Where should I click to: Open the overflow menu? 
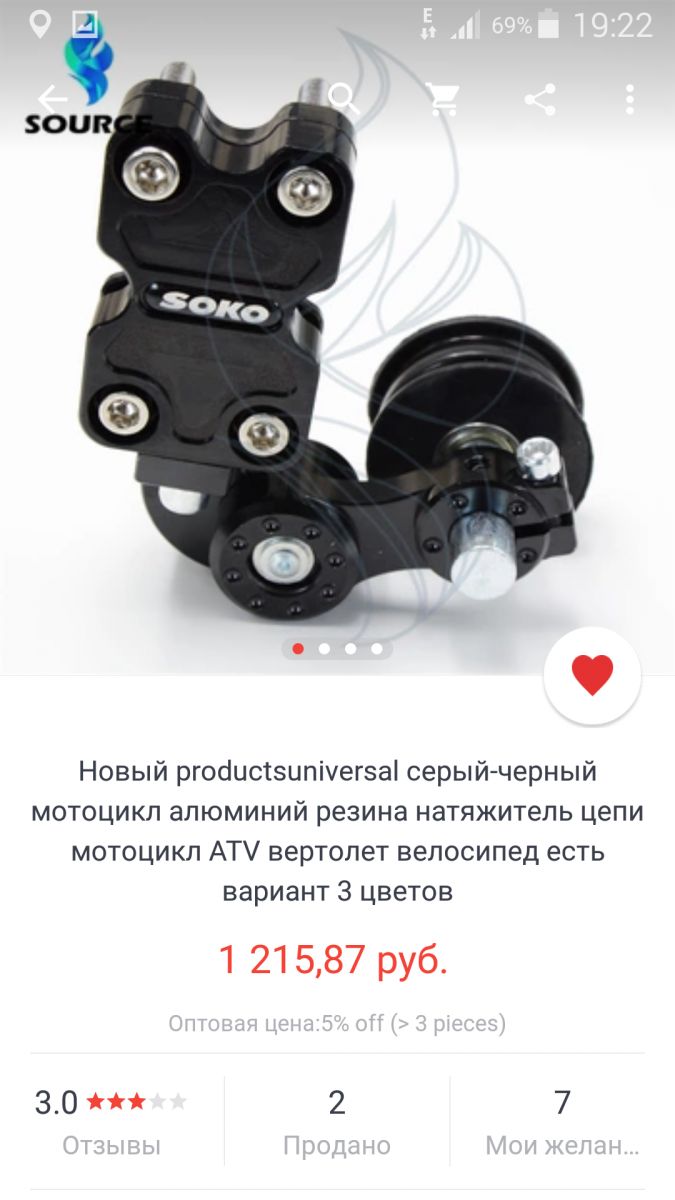tap(630, 98)
